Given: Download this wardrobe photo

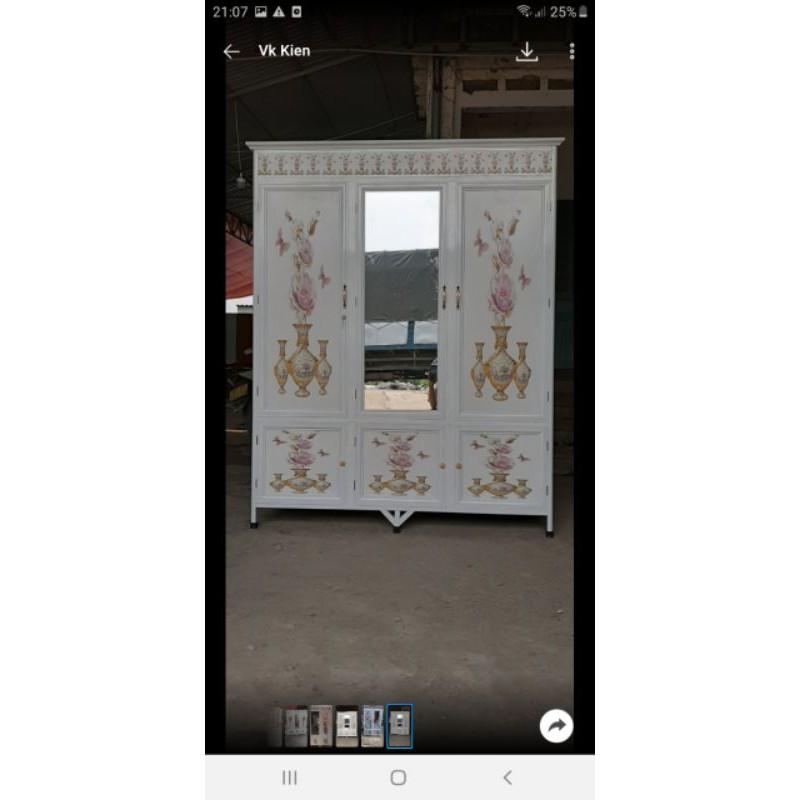Looking at the screenshot, I should coord(527,51).
